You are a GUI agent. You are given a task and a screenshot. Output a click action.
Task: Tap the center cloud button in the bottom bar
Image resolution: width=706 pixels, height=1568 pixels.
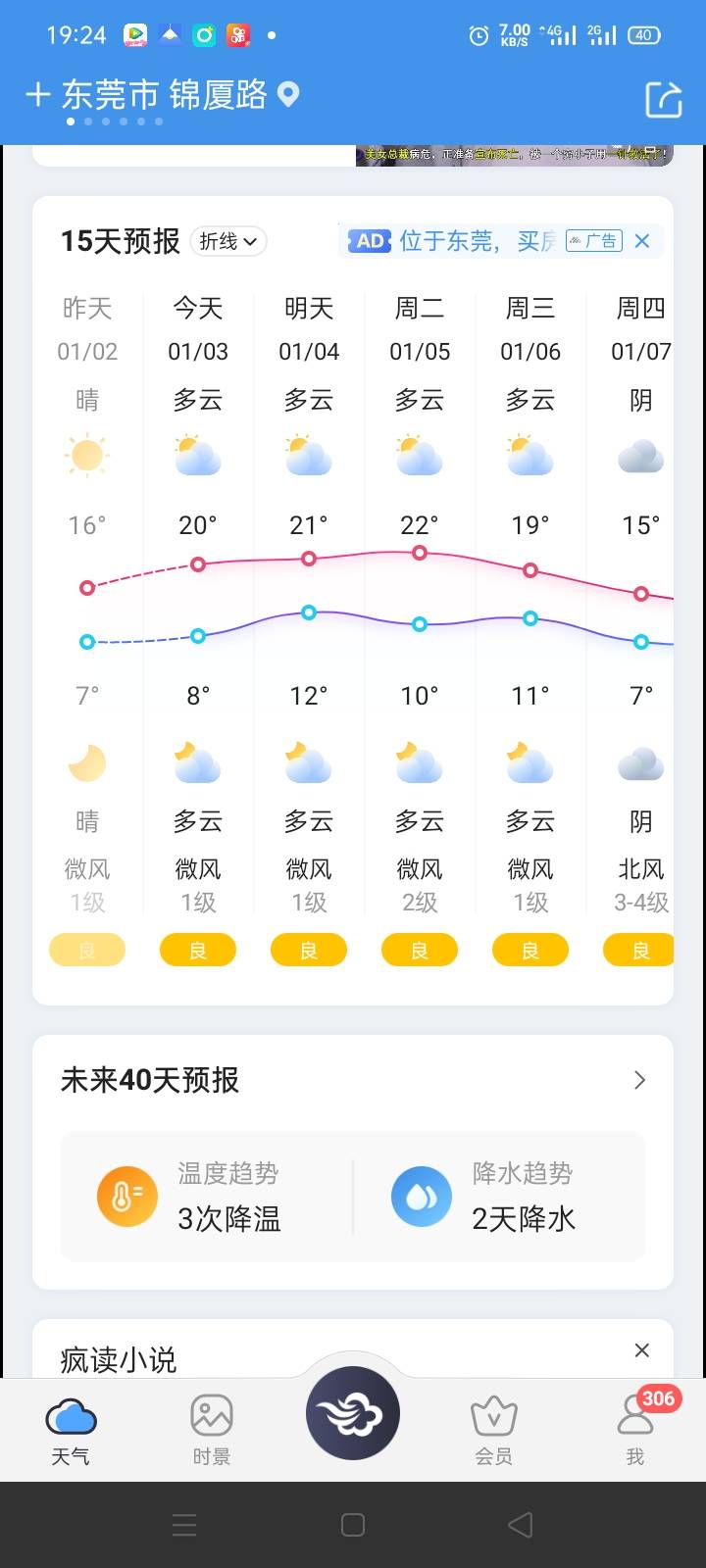(x=353, y=1413)
